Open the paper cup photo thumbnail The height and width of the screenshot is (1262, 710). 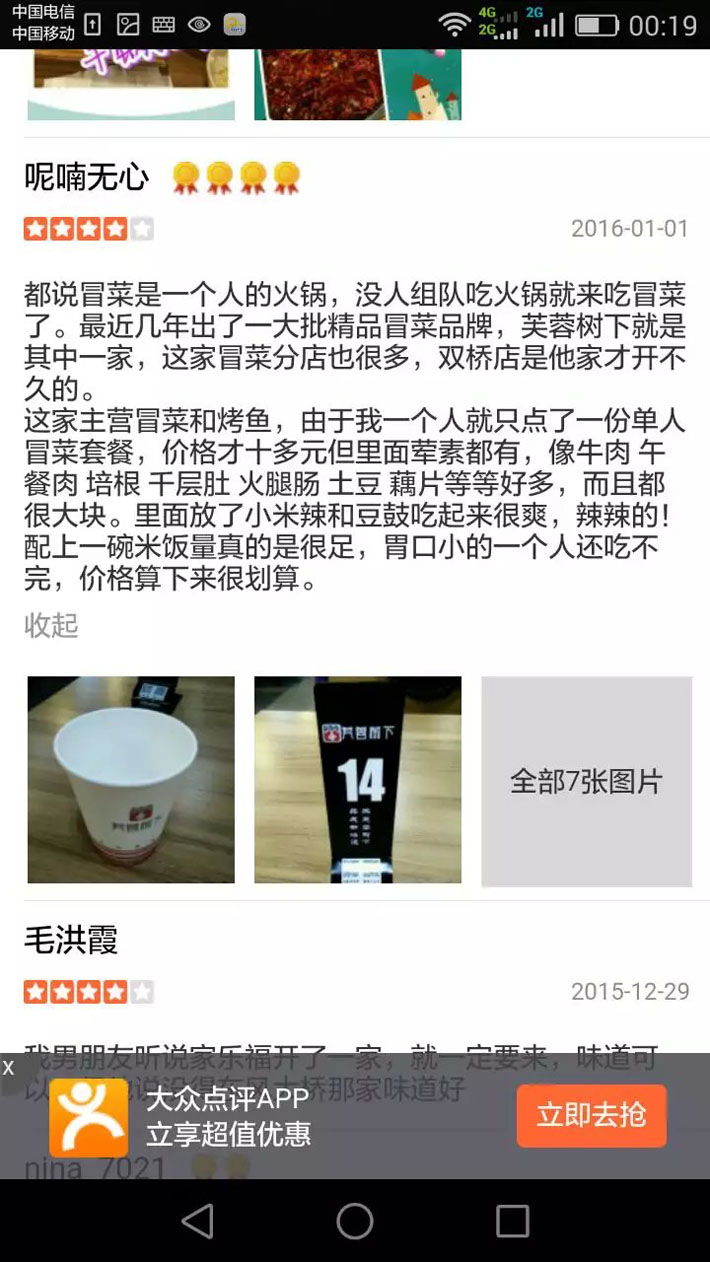point(131,780)
